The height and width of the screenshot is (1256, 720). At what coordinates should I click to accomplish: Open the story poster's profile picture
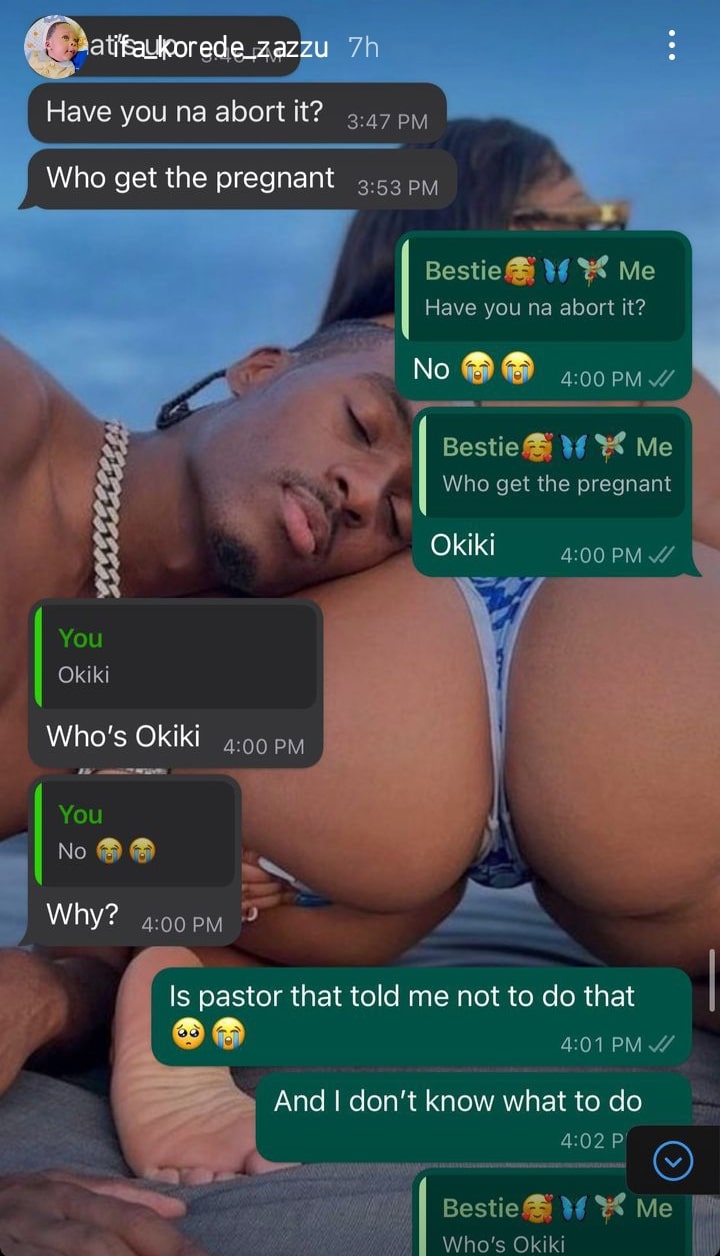pos(52,46)
